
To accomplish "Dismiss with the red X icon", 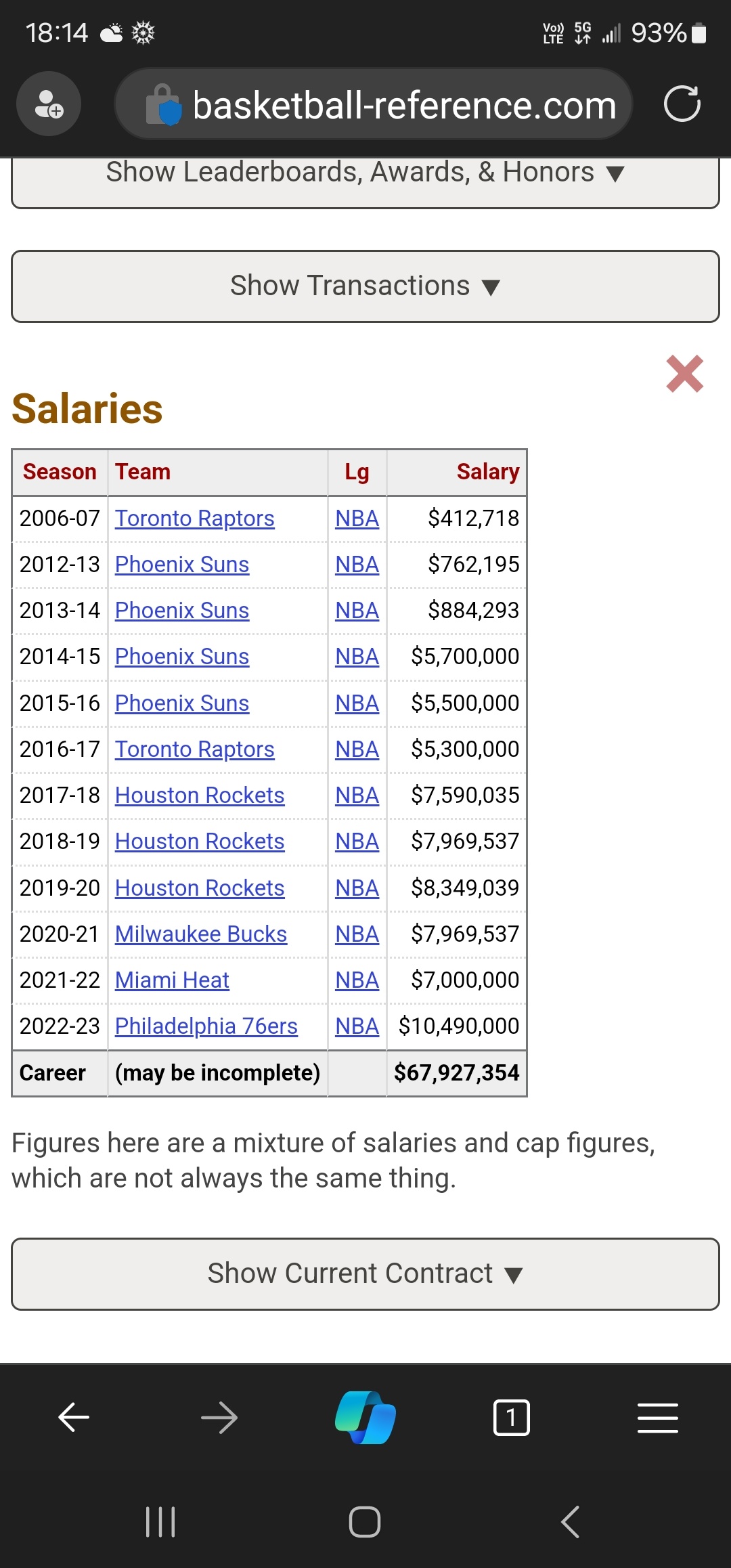I will click(684, 374).
